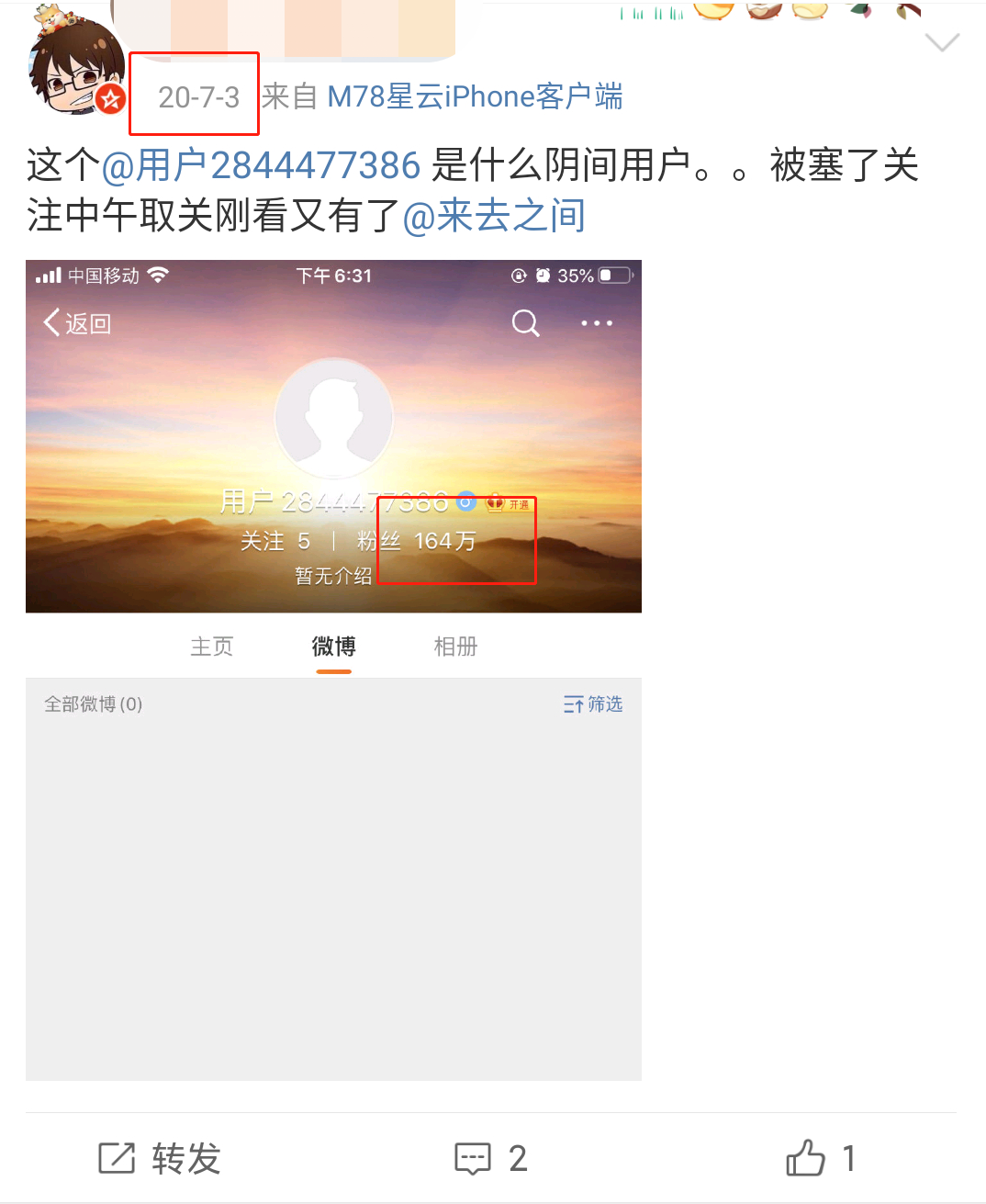Open the M78星云iPhone客户端 source link
Viewport: 986px width, 1204px height.
(x=475, y=96)
